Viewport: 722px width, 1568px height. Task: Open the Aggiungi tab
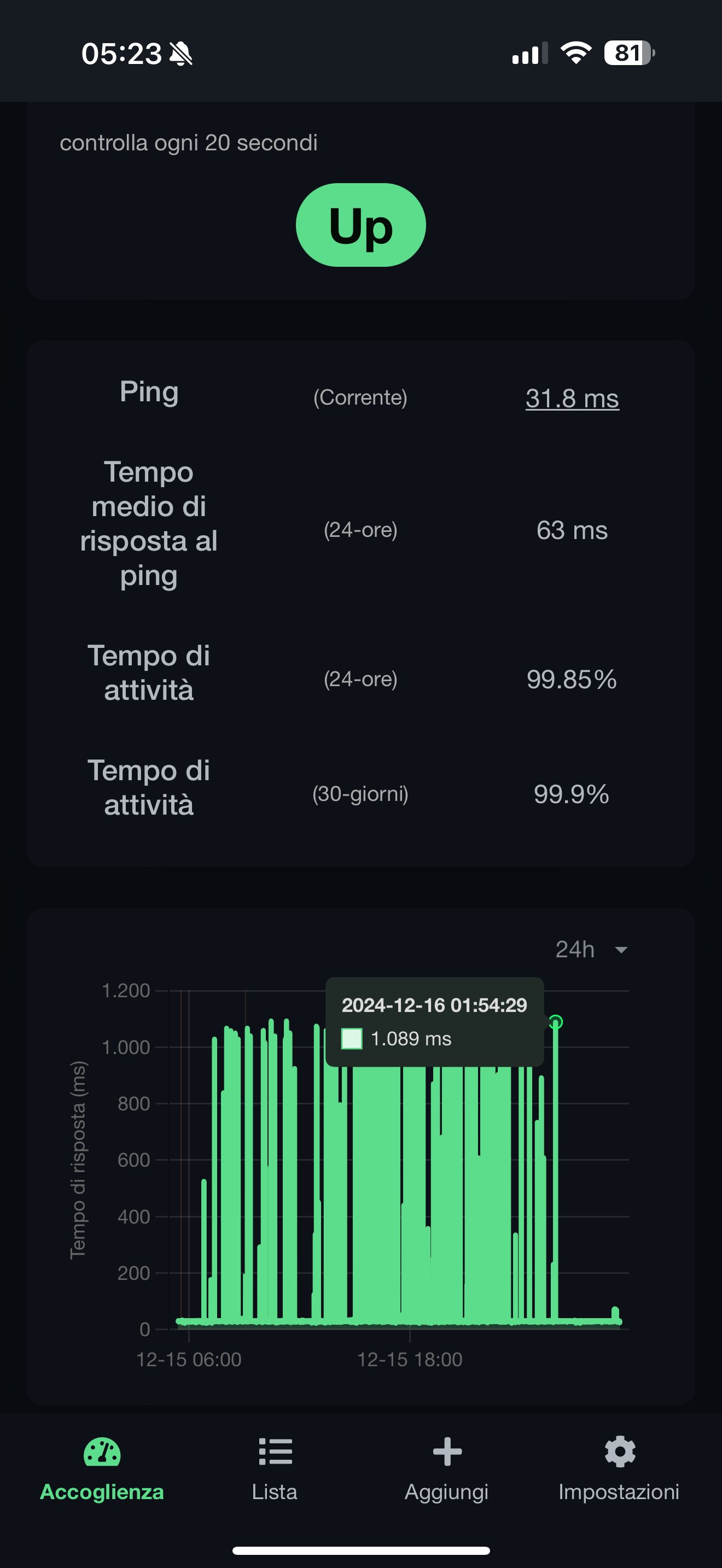pyautogui.click(x=447, y=1468)
